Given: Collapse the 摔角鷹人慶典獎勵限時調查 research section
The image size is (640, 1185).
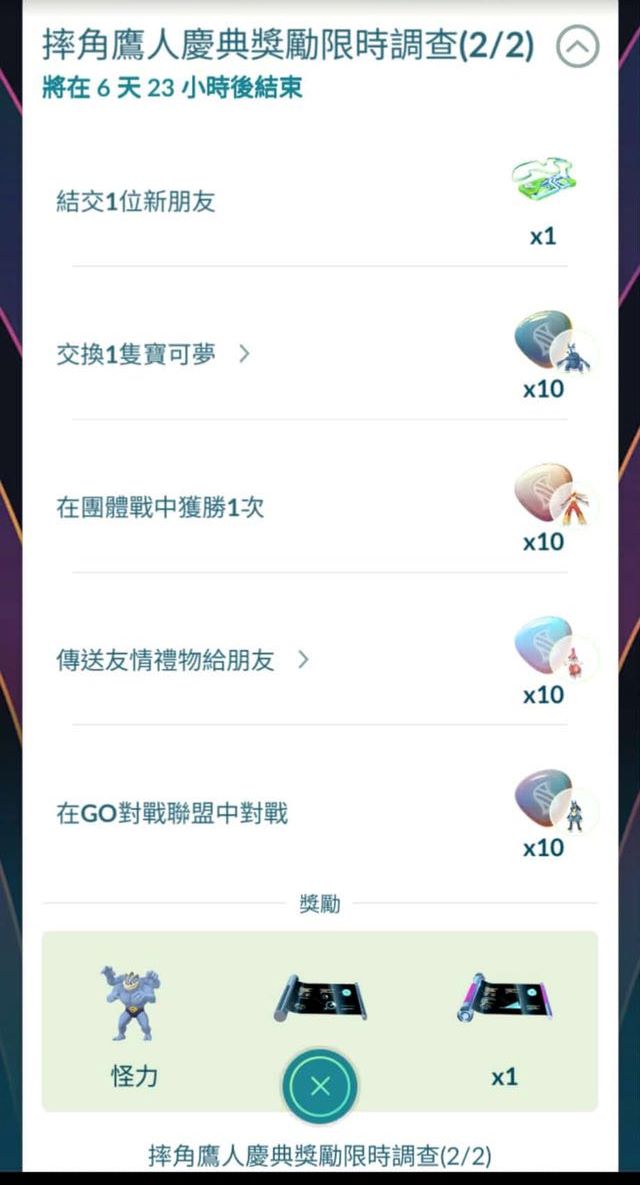Looking at the screenshot, I should coord(577,46).
